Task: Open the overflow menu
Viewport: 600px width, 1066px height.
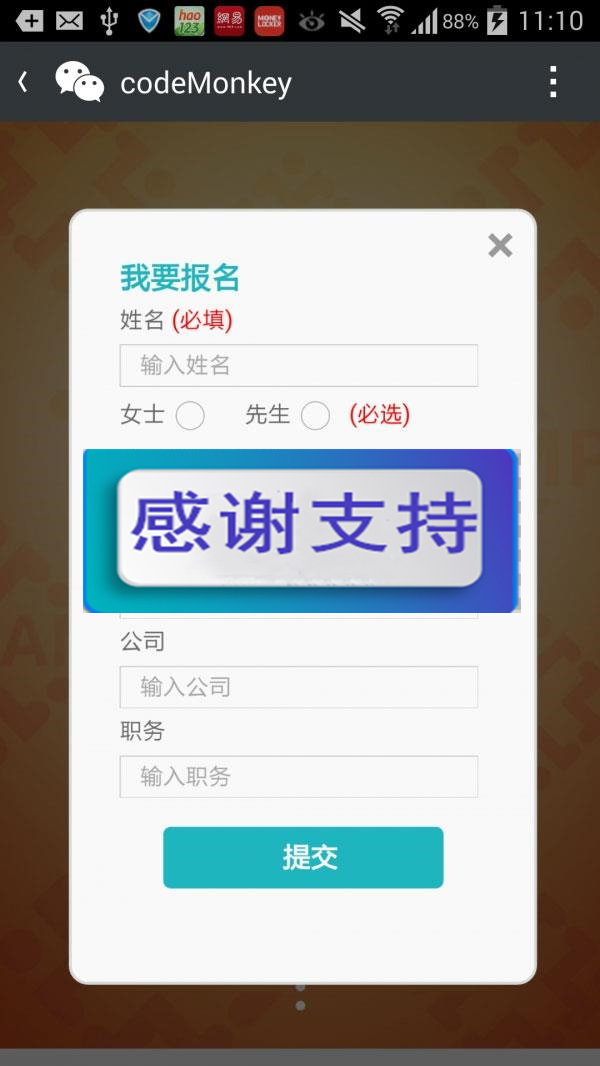Action: click(553, 82)
